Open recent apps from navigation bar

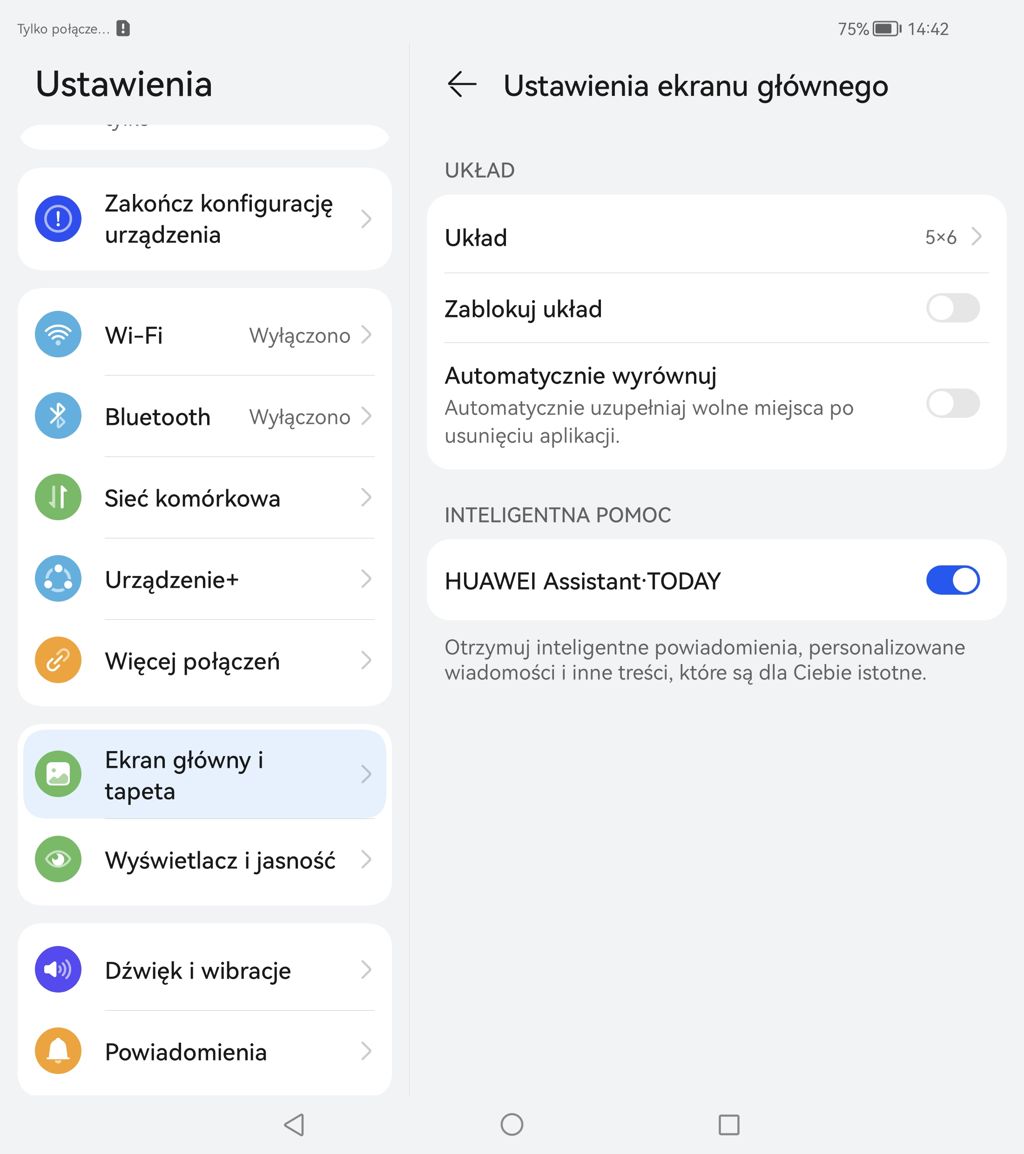(729, 1125)
